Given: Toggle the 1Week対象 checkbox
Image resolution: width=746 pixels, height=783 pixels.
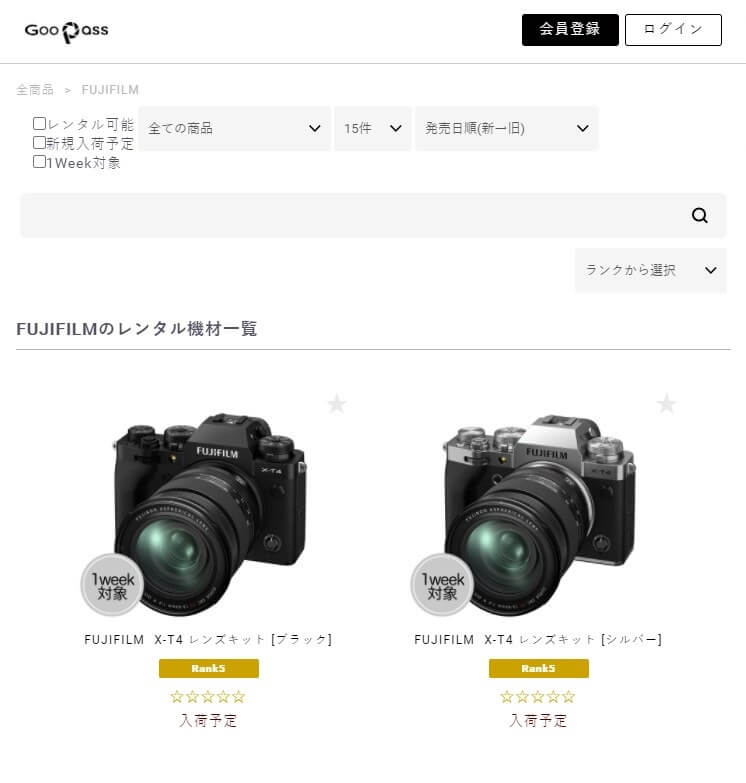Looking at the screenshot, I should coord(40,162).
